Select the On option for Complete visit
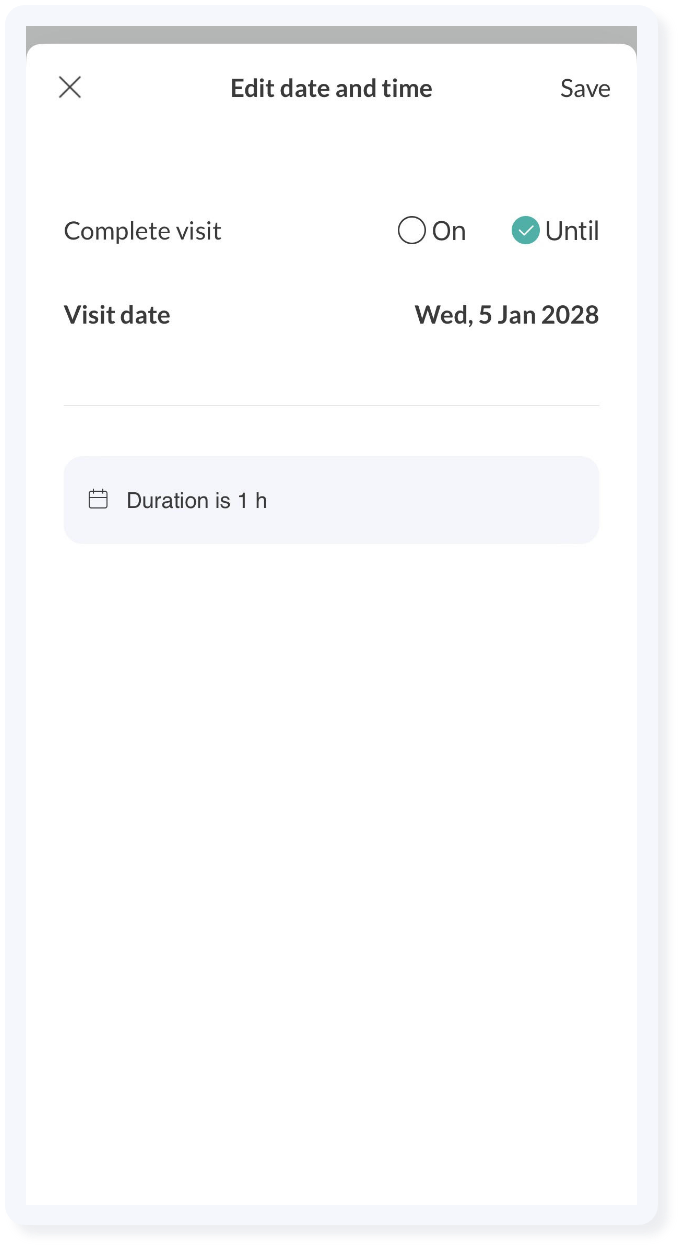The image size is (683, 1250). point(432,231)
